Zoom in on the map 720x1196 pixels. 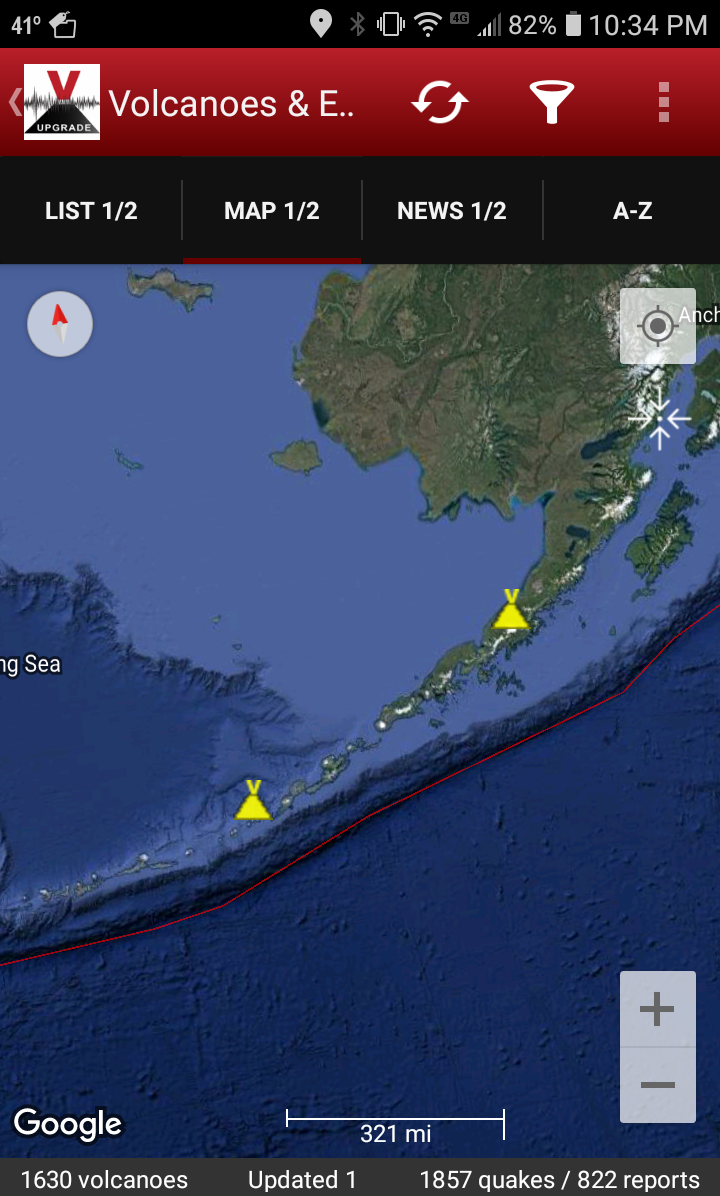tap(657, 1010)
